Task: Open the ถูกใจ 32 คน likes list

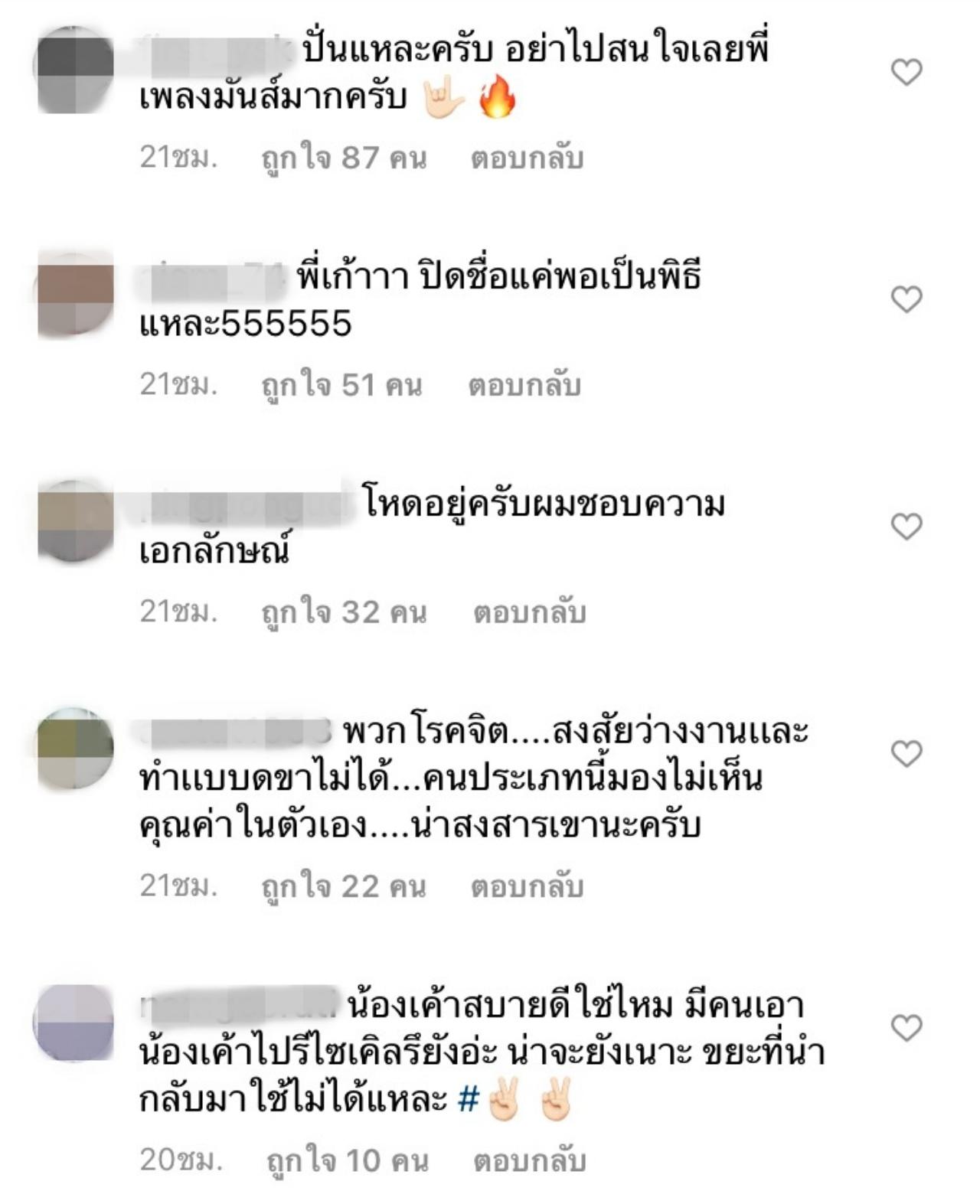Action: pyautogui.click(x=344, y=612)
